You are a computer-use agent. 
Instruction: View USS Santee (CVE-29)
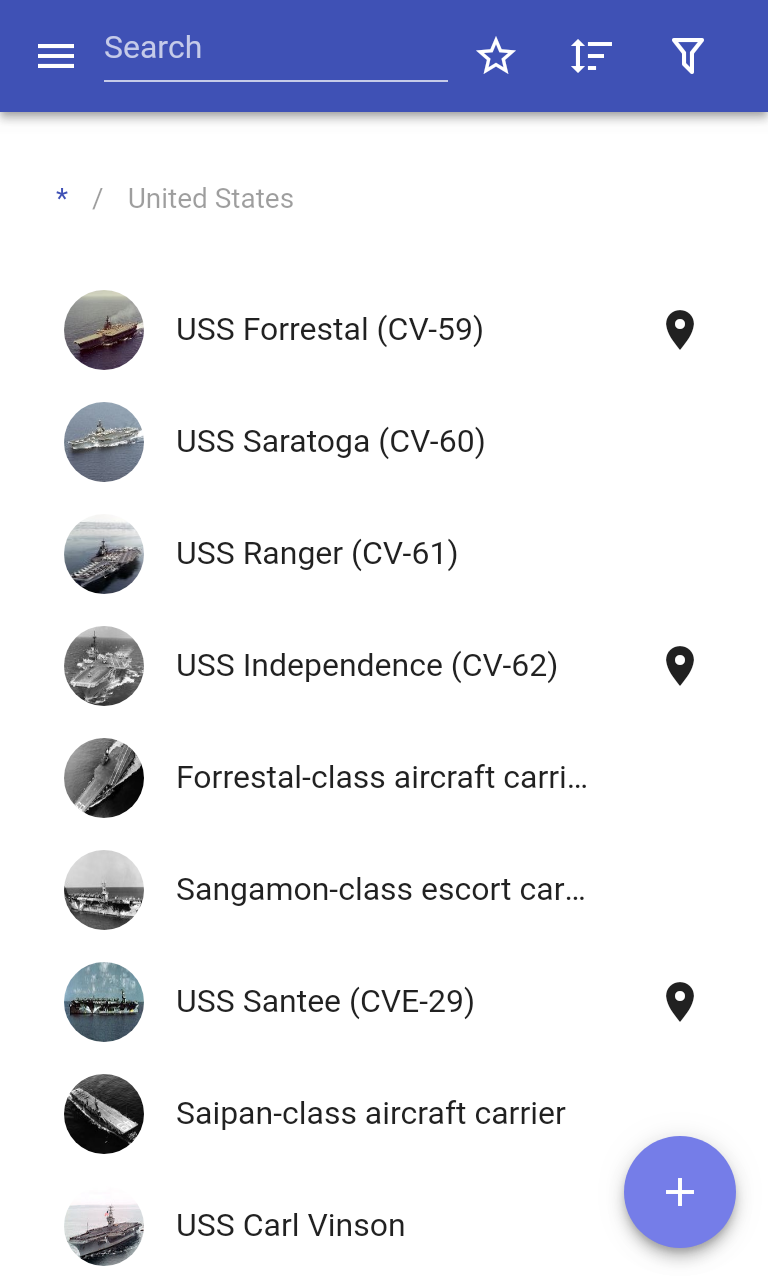(x=325, y=1002)
